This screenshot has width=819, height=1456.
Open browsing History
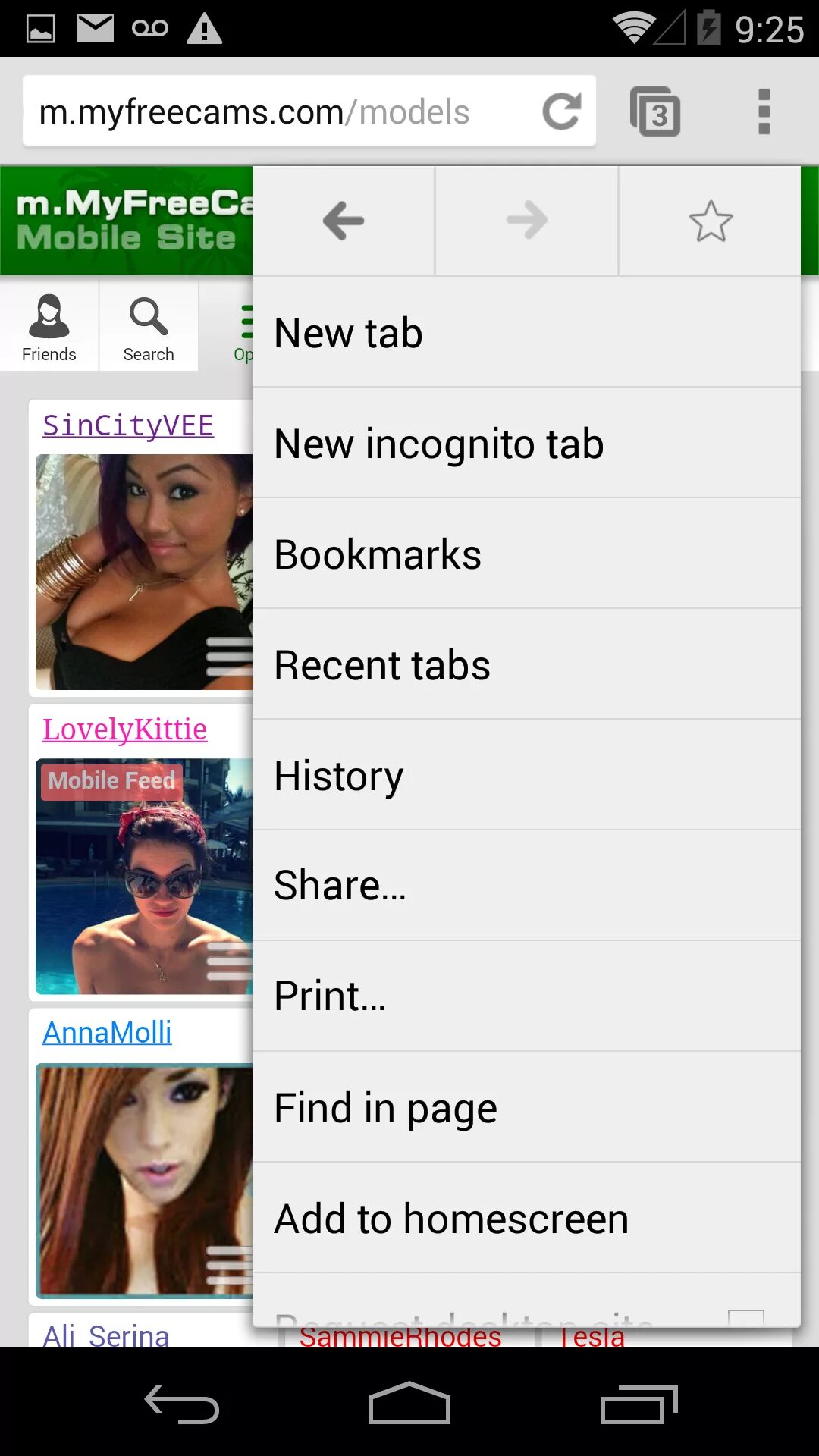click(526, 776)
